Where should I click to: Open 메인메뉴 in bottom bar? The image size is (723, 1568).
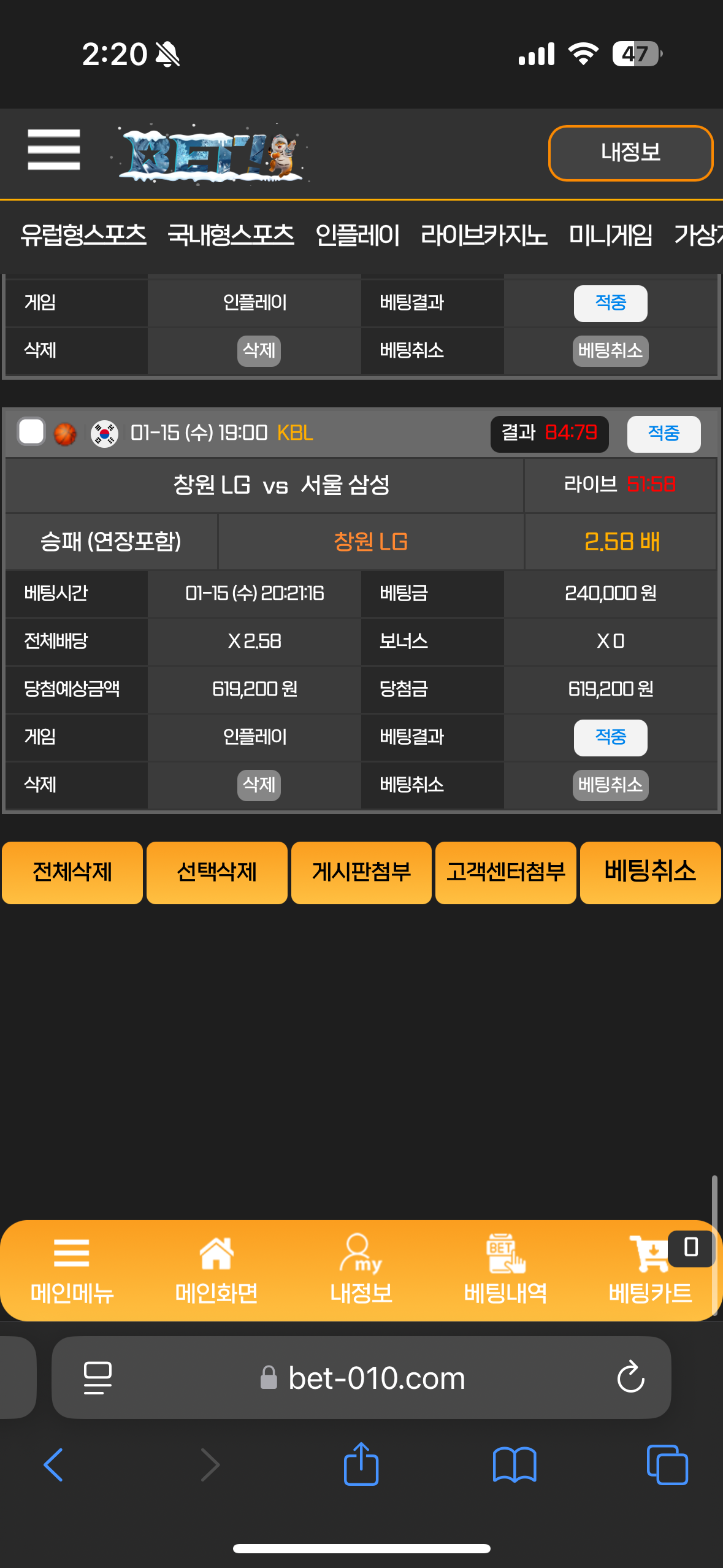point(72,1269)
